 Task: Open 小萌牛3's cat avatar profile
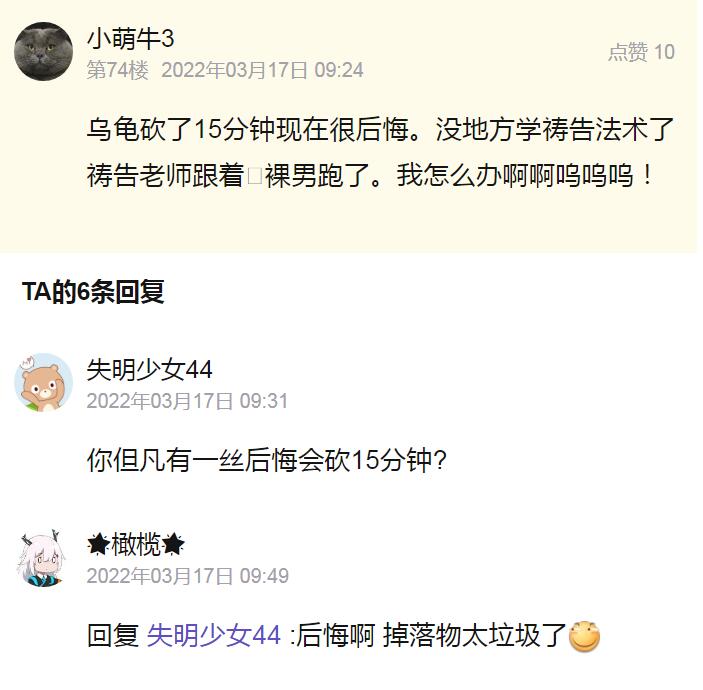43,51
